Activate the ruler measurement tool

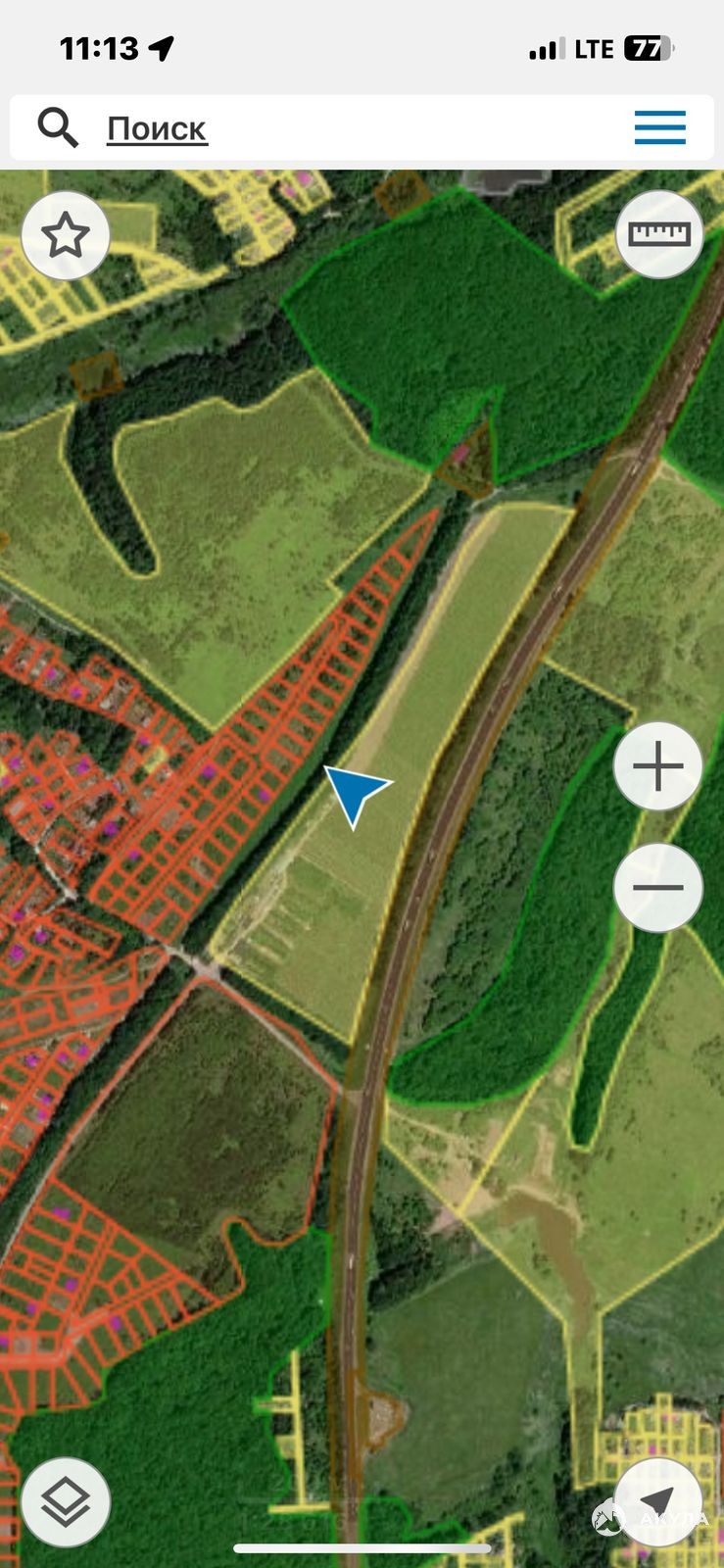(x=659, y=234)
